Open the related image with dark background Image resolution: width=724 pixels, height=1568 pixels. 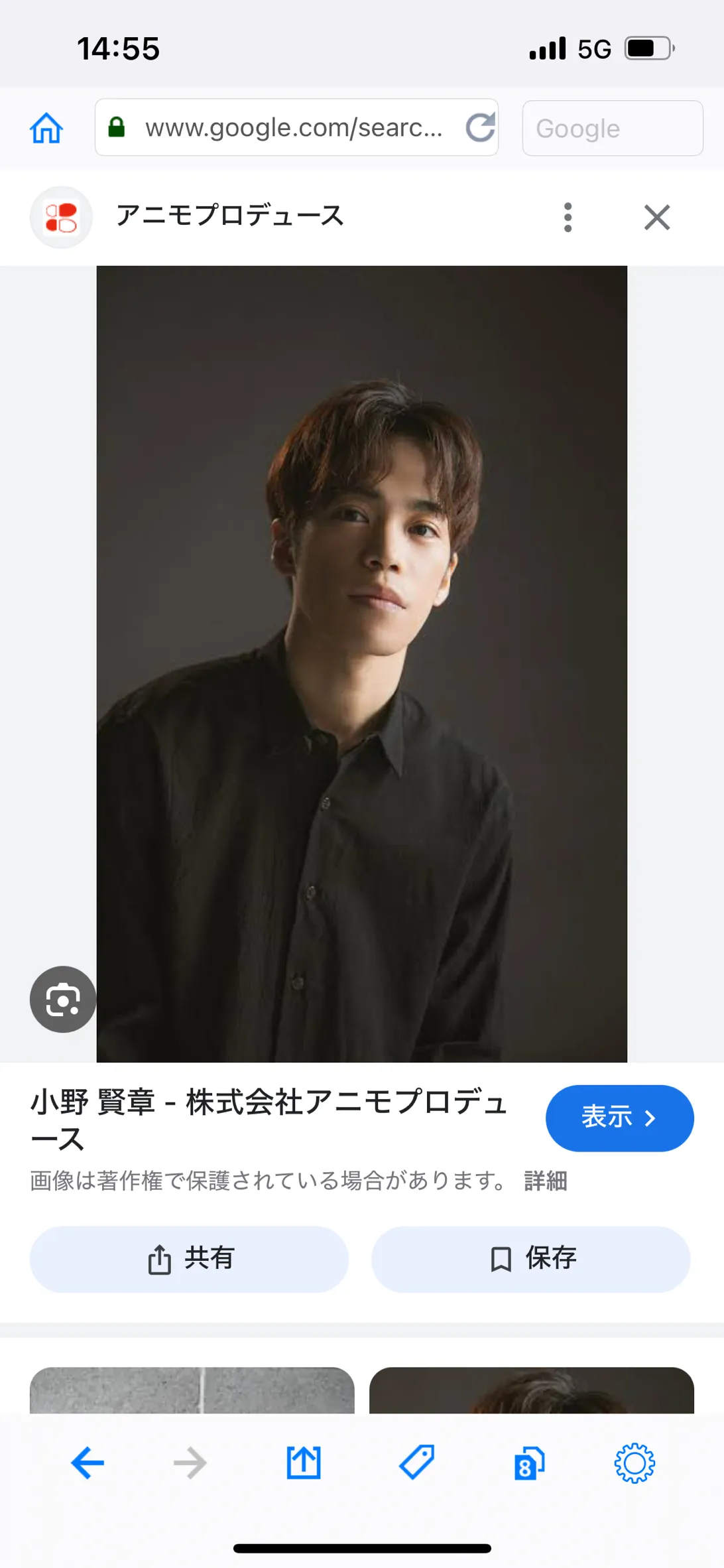pos(531,1390)
